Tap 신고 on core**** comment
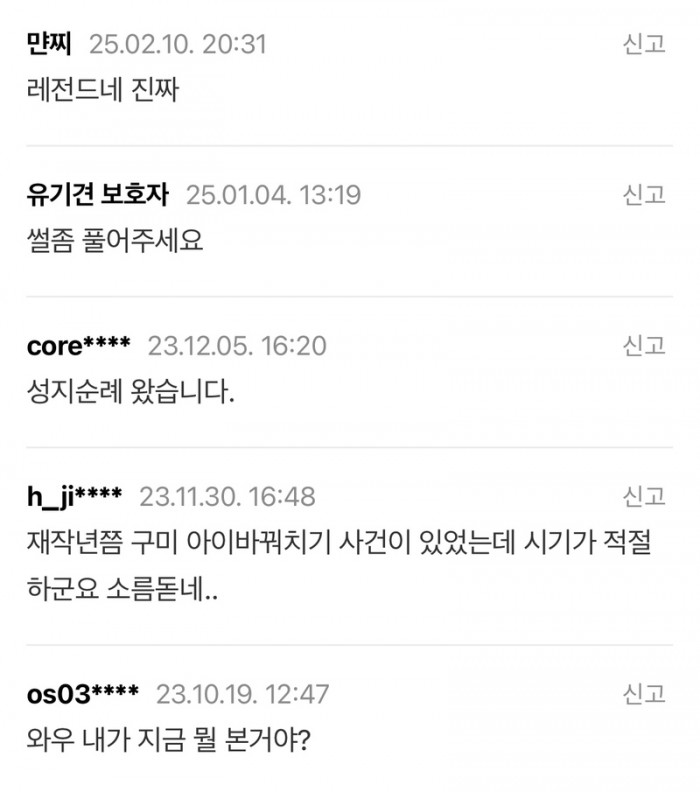Image resolution: width=700 pixels, height=792 pixels. 644,346
